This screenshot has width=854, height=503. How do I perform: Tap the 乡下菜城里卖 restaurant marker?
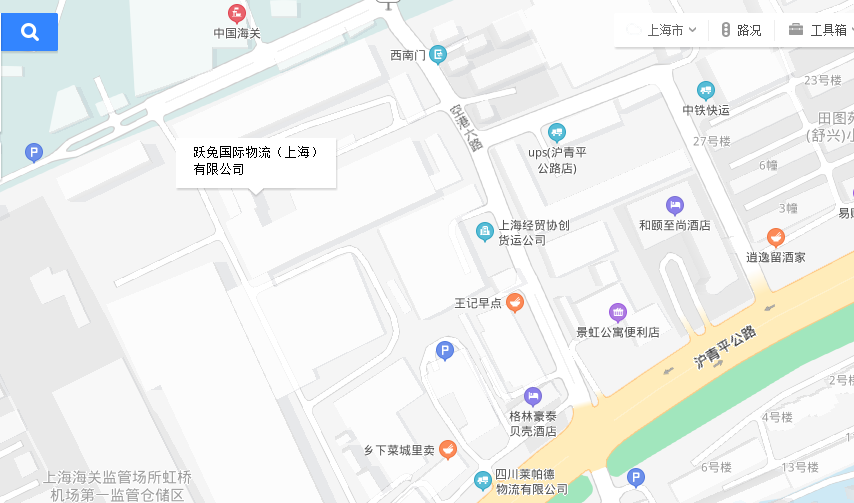pos(447,450)
